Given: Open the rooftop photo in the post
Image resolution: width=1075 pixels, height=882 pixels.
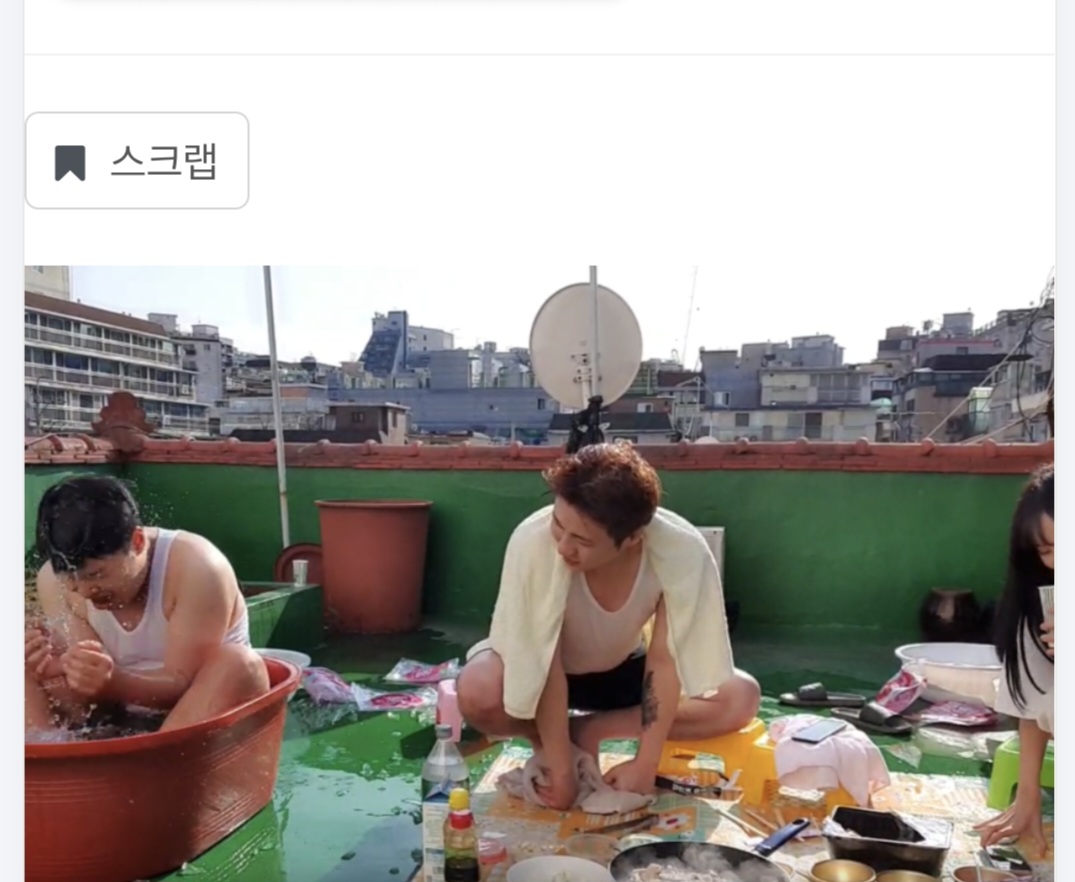Looking at the screenshot, I should coord(539,572).
